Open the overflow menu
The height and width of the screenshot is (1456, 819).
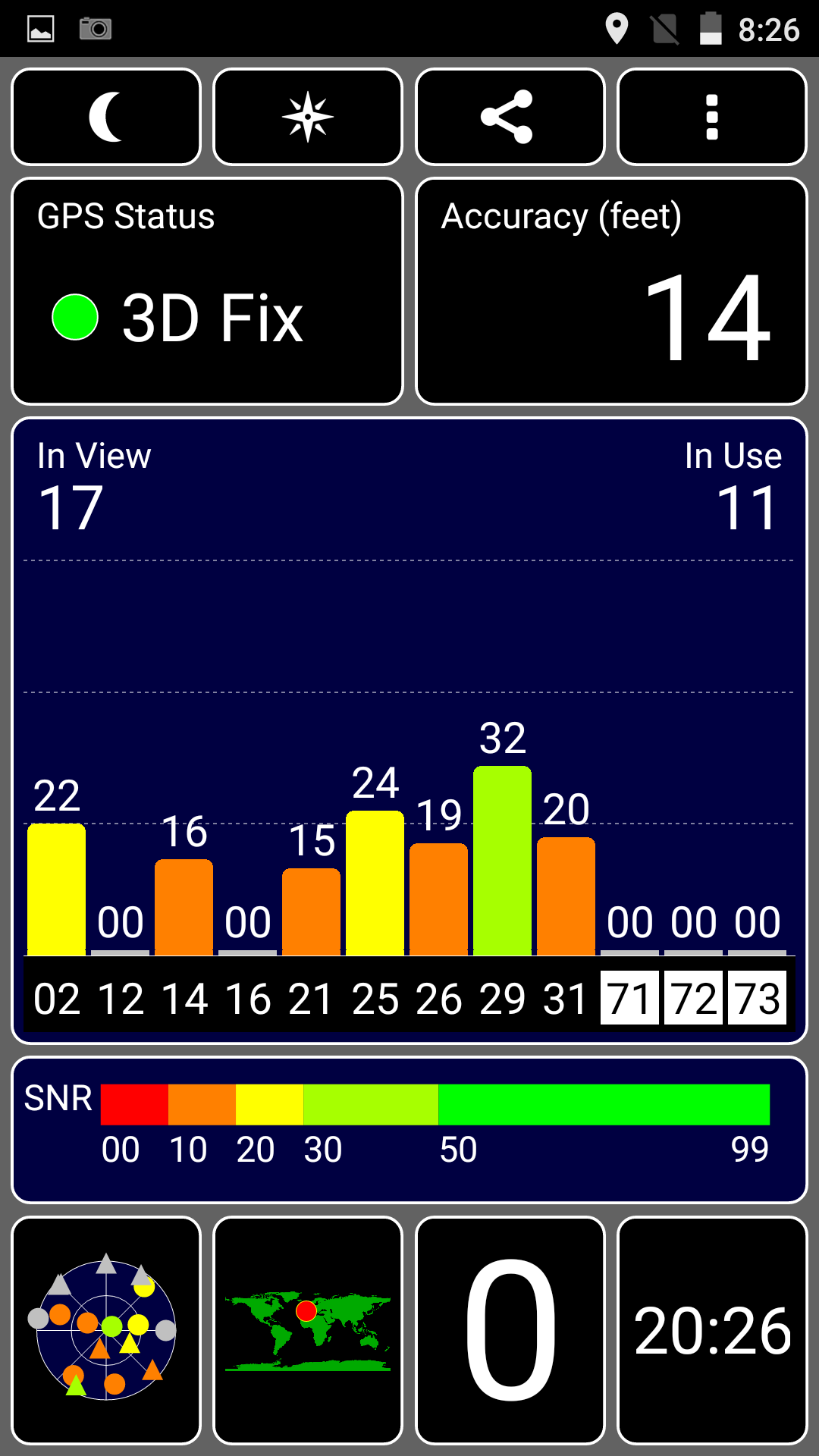click(712, 117)
